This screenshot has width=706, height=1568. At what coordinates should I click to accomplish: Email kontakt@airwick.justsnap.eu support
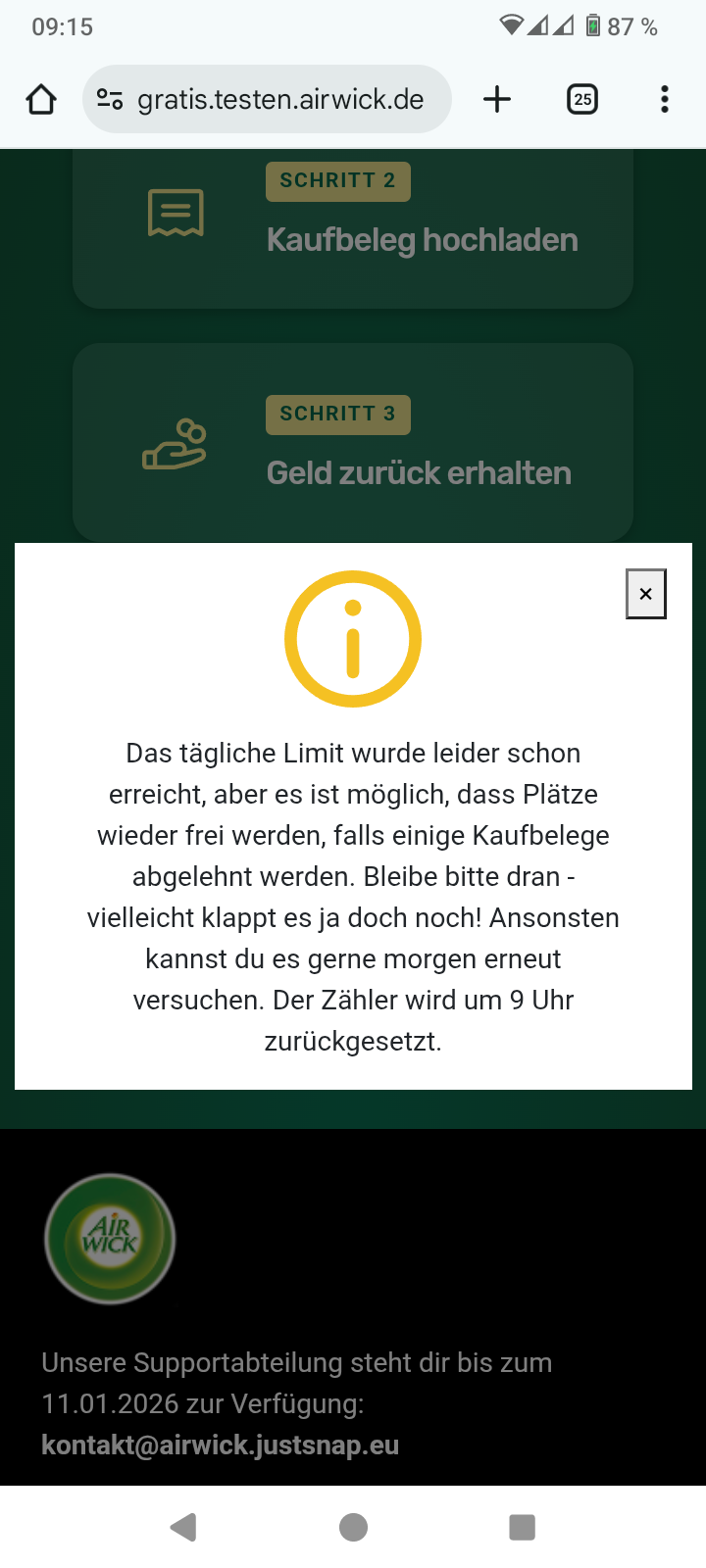coord(220,1445)
